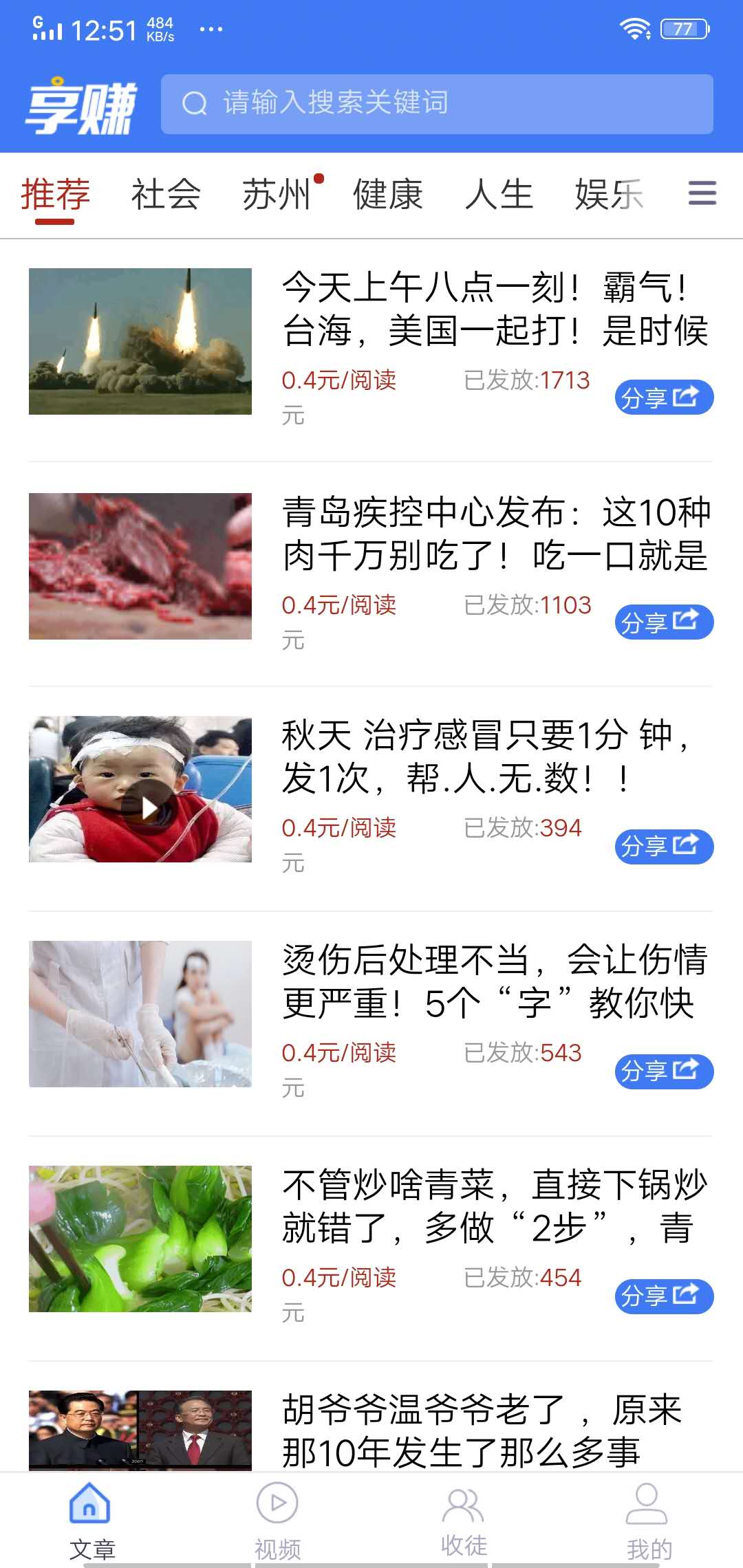Open the 青岛疾控中心发布 article

pyautogui.click(x=495, y=534)
